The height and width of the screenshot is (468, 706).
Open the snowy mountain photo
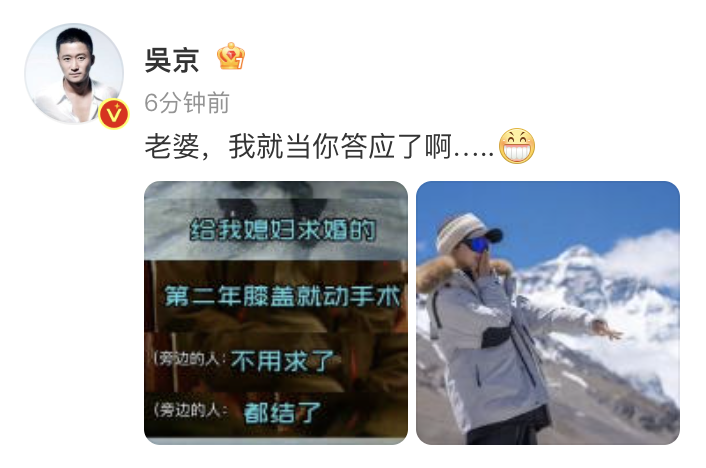point(547,312)
